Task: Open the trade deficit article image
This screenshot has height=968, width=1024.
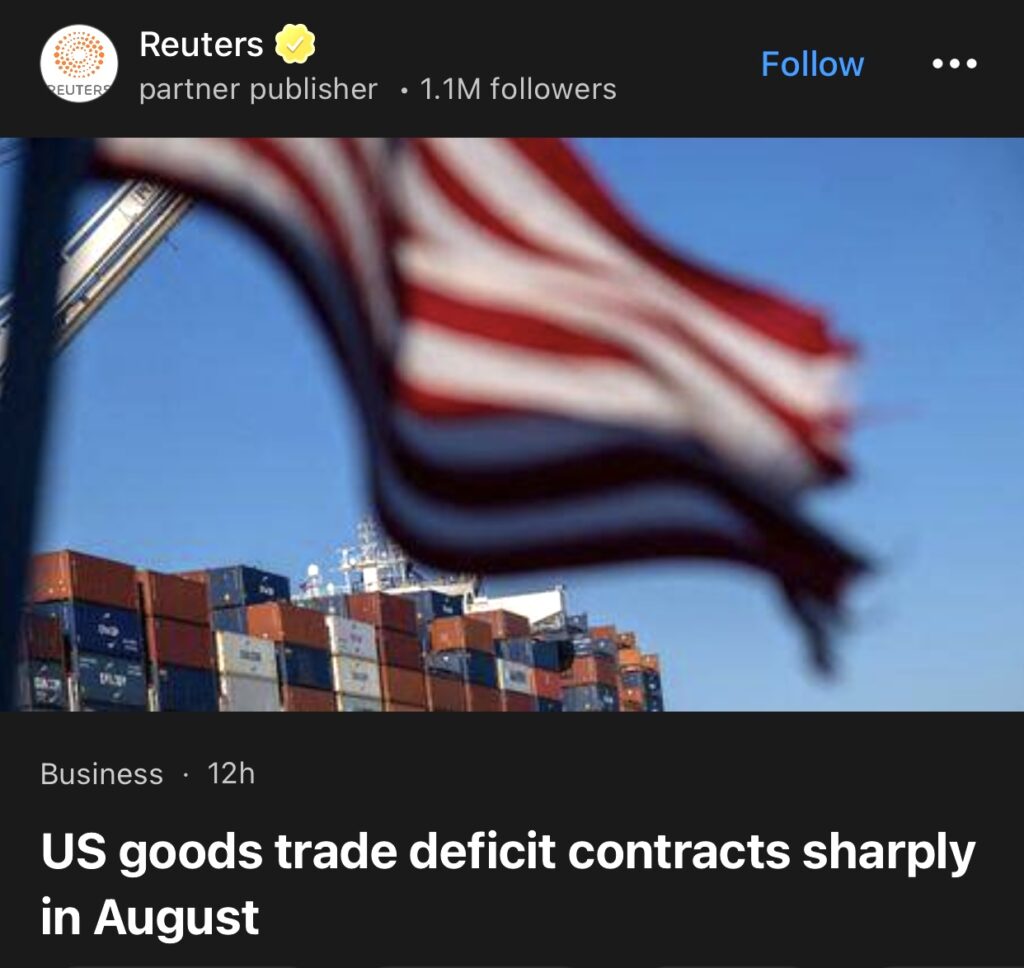Action: (512, 425)
